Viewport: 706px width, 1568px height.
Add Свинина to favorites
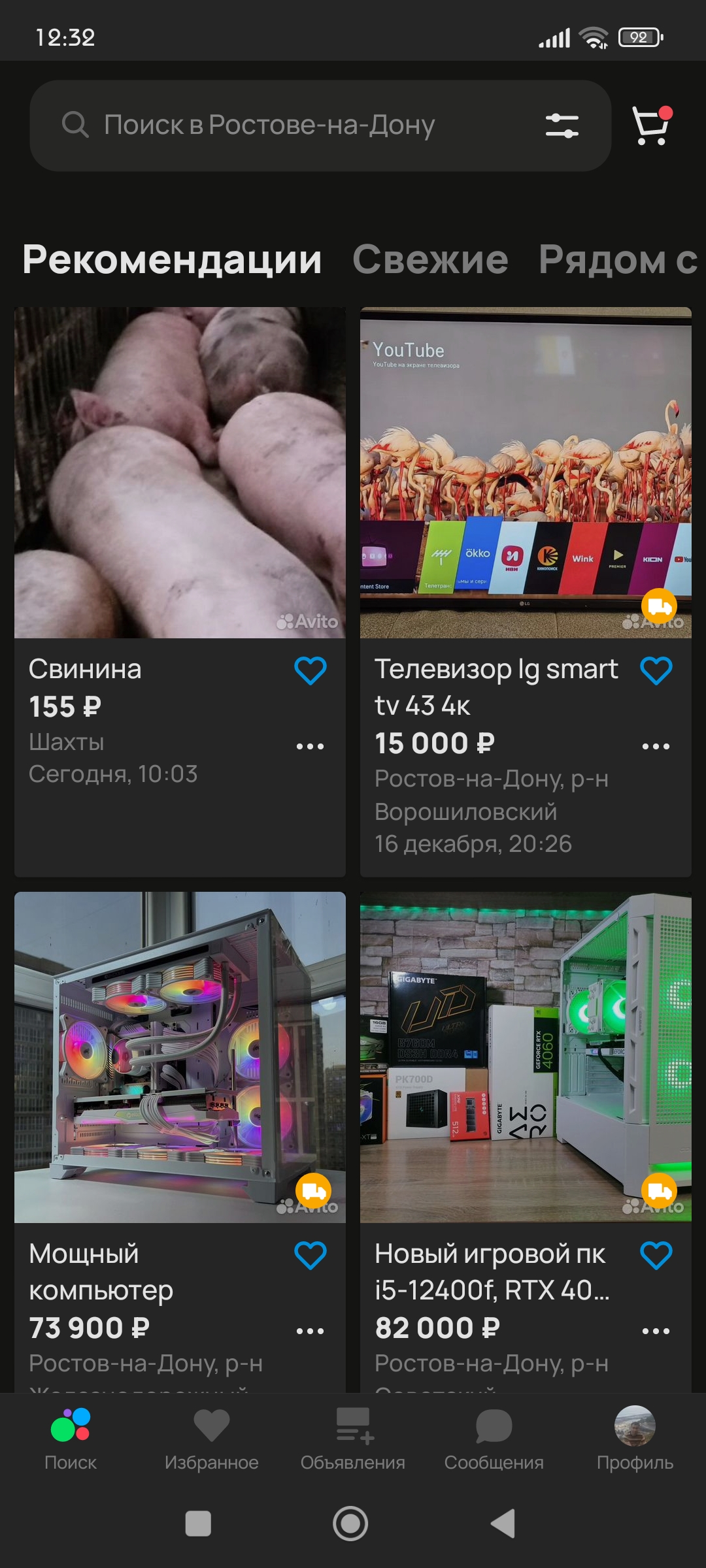click(x=311, y=671)
